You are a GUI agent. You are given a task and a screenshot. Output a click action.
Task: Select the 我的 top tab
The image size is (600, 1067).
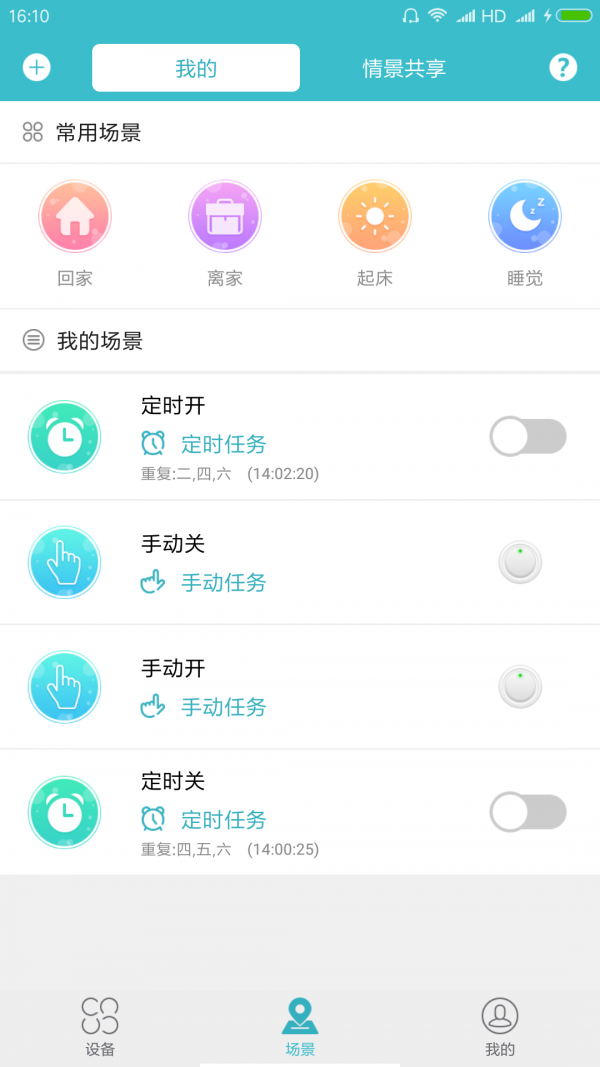tap(196, 68)
